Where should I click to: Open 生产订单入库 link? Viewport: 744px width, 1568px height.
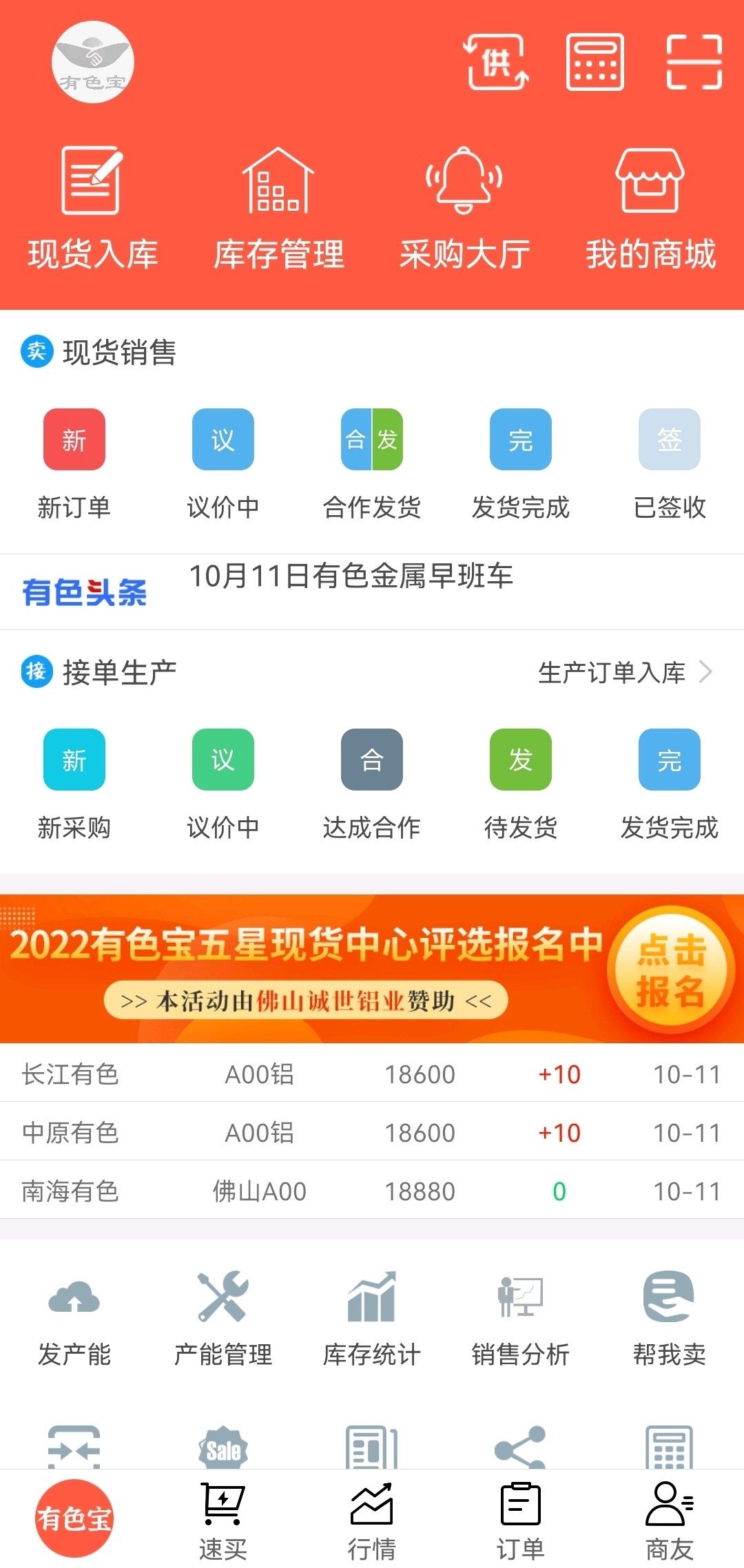coord(625,672)
